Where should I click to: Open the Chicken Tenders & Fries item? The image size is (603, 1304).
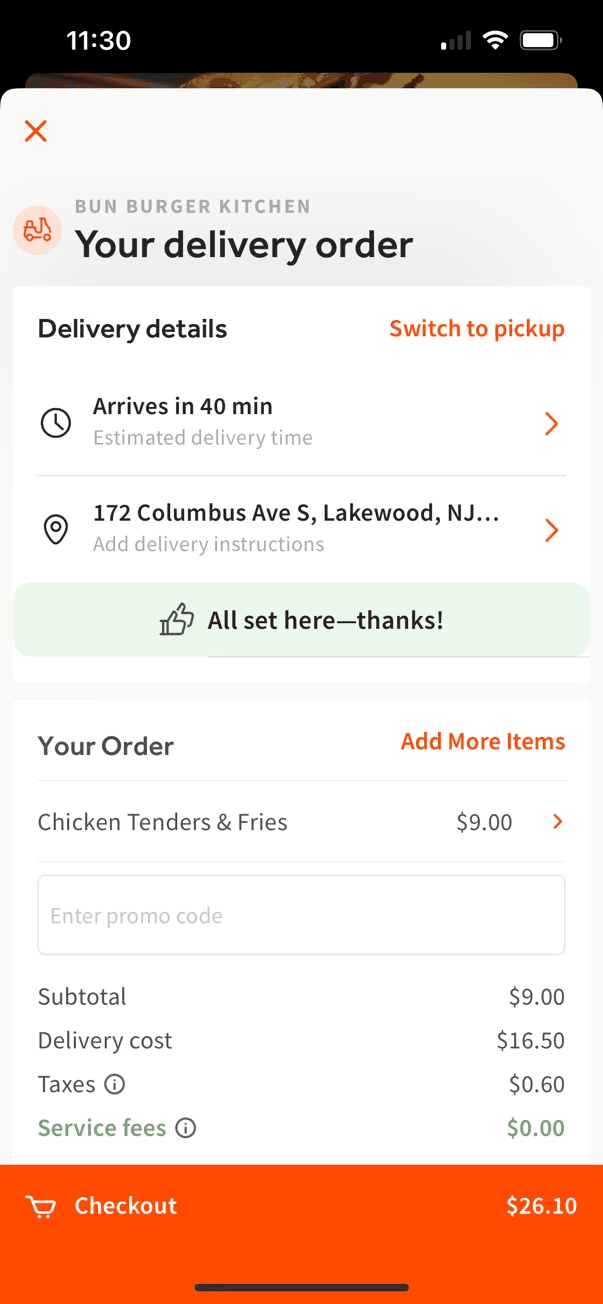click(x=300, y=822)
